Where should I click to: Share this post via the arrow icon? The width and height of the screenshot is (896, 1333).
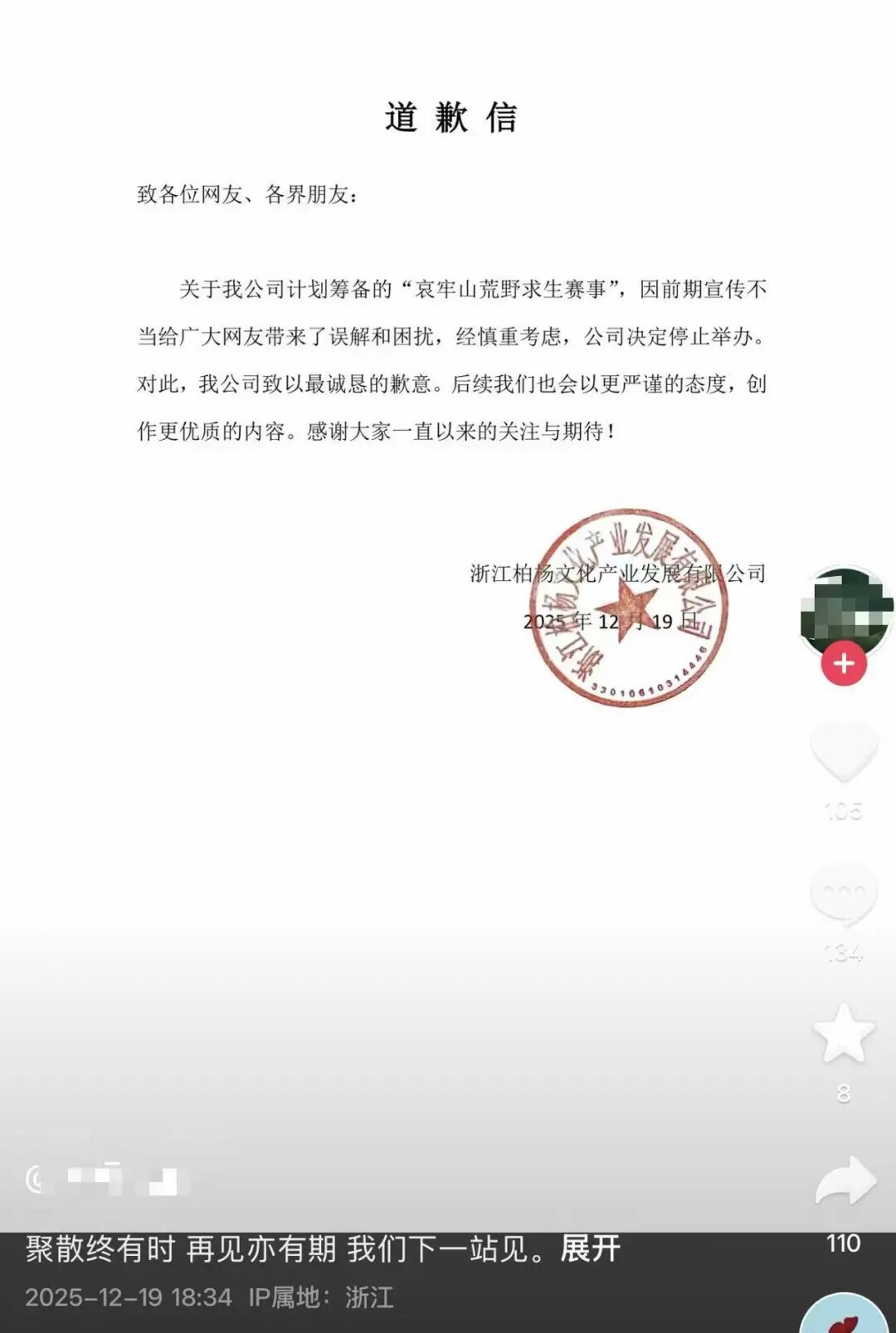click(845, 1181)
